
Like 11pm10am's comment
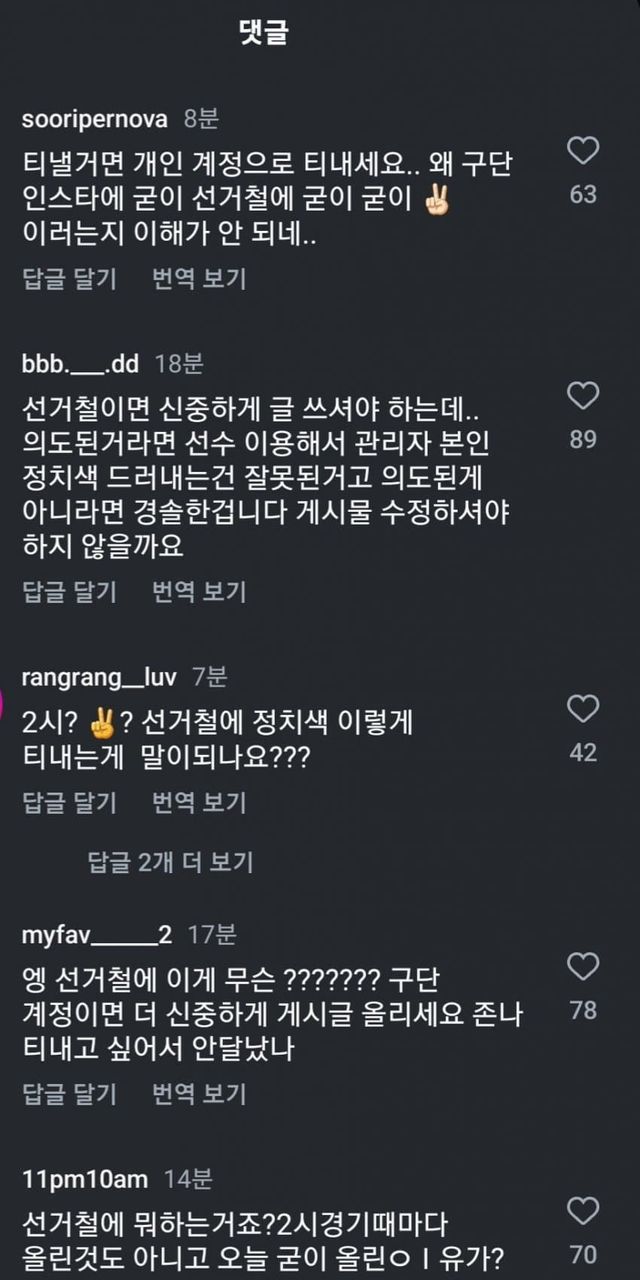tap(582, 1211)
